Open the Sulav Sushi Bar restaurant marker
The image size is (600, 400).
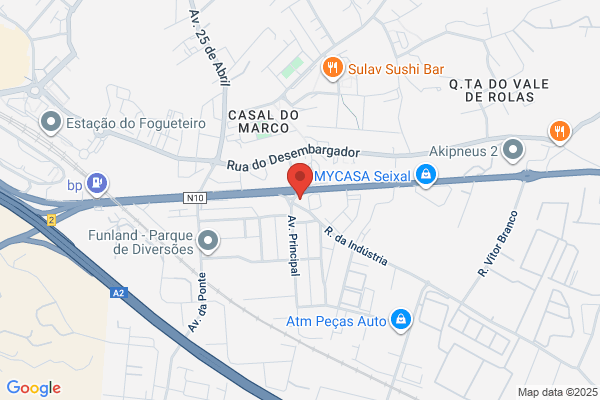[333, 69]
